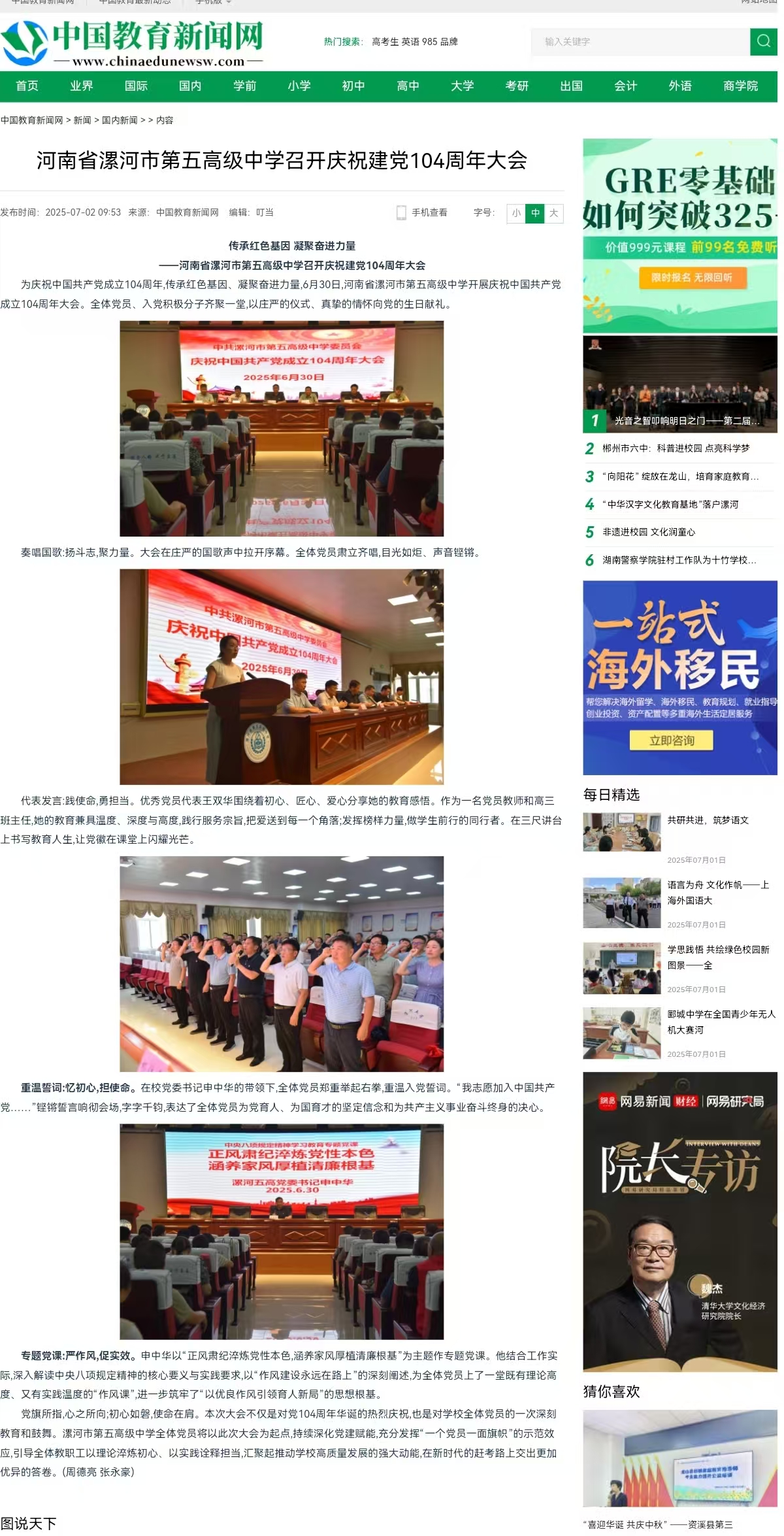The width and height of the screenshot is (784, 1536).
Task: Tap the green search magnifier button
Action: point(763,42)
